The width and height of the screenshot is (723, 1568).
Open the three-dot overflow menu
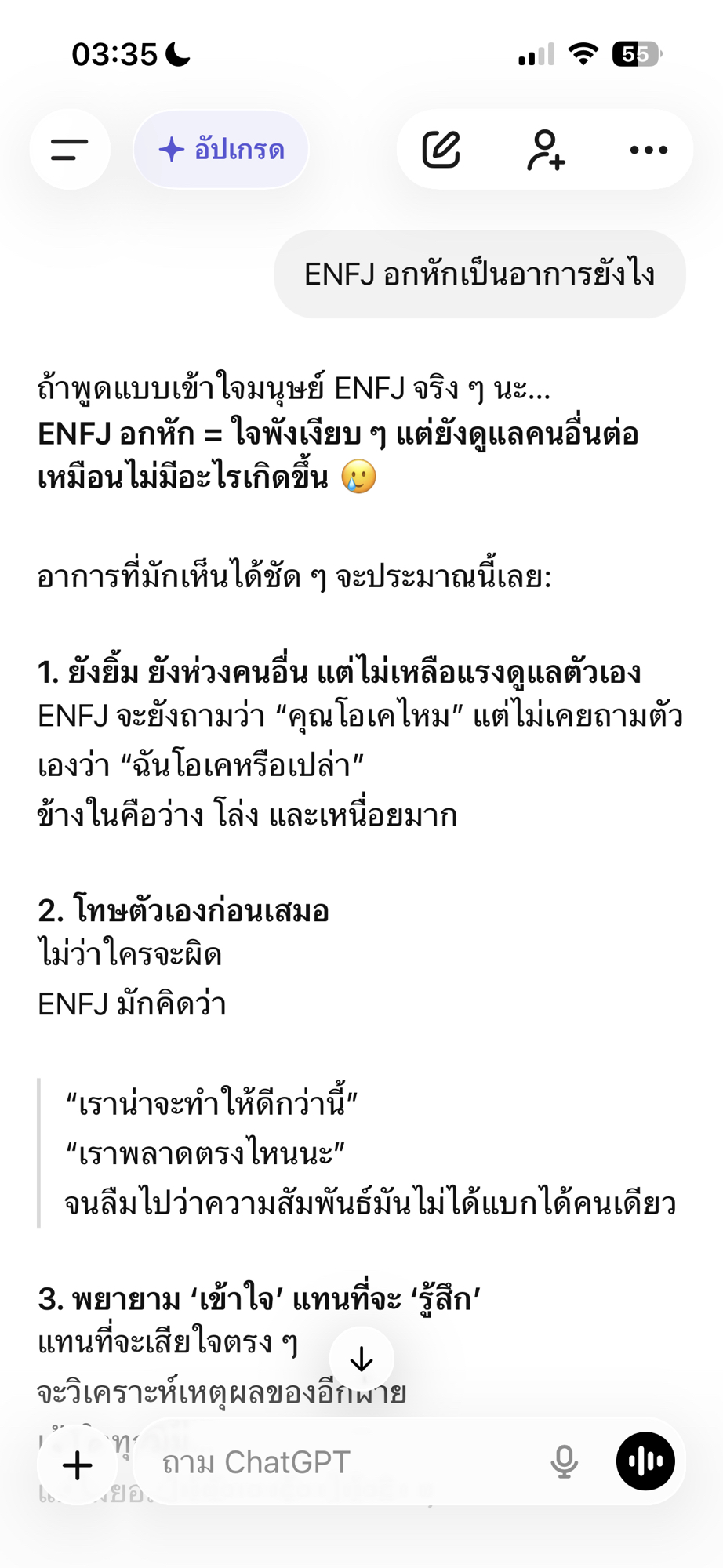point(649,150)
